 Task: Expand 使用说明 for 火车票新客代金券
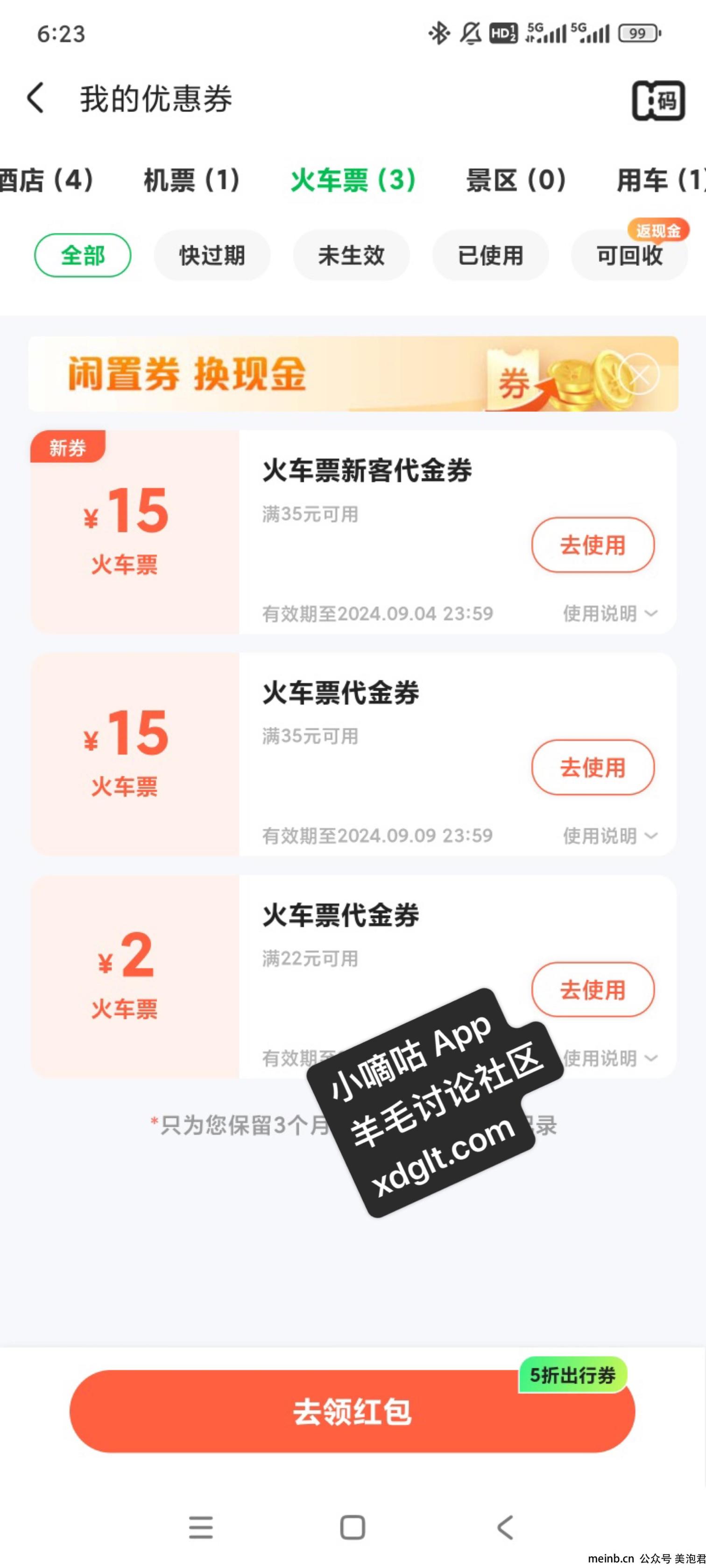pos(608,613)
